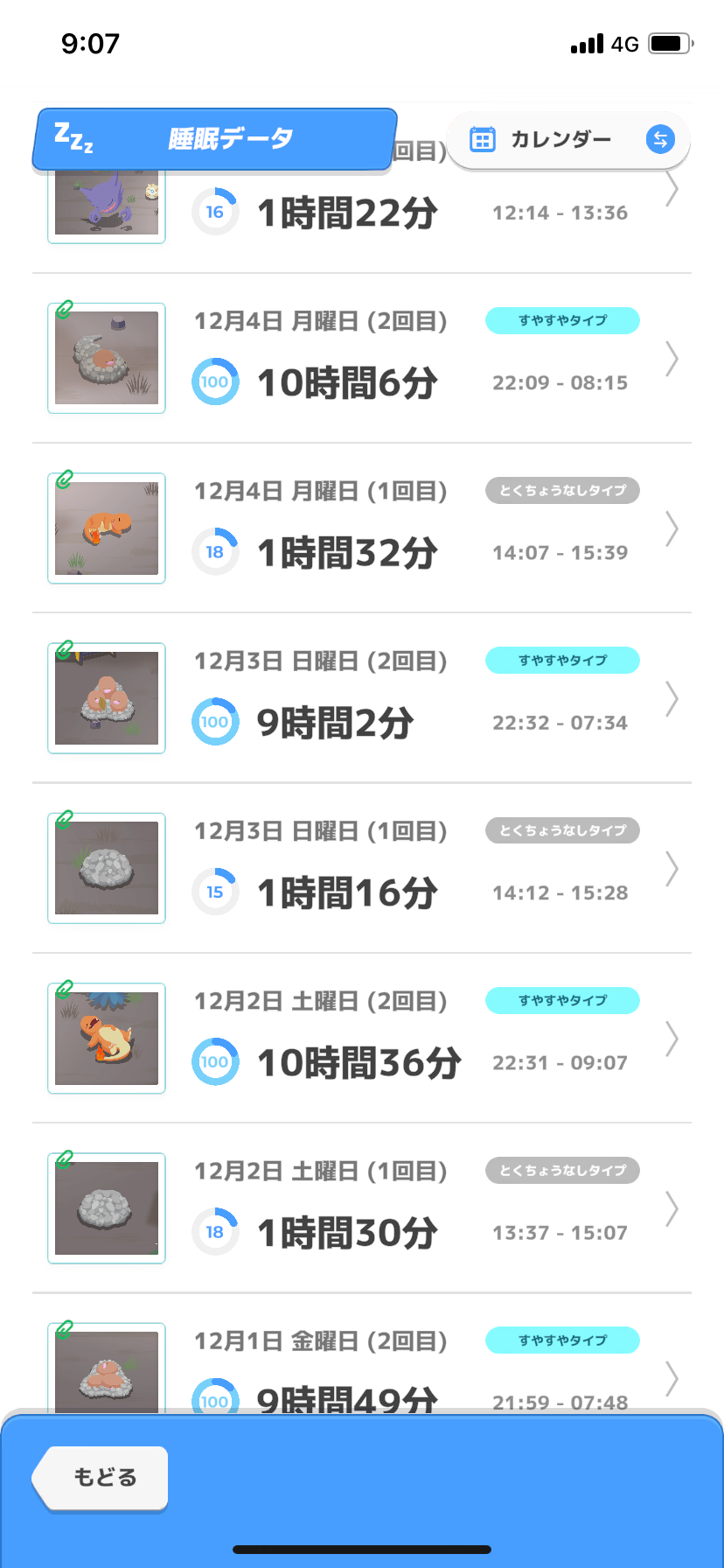View the 12月4日 (1回目) sleep entry
The image size is (724, 1568).
[362, 528]
